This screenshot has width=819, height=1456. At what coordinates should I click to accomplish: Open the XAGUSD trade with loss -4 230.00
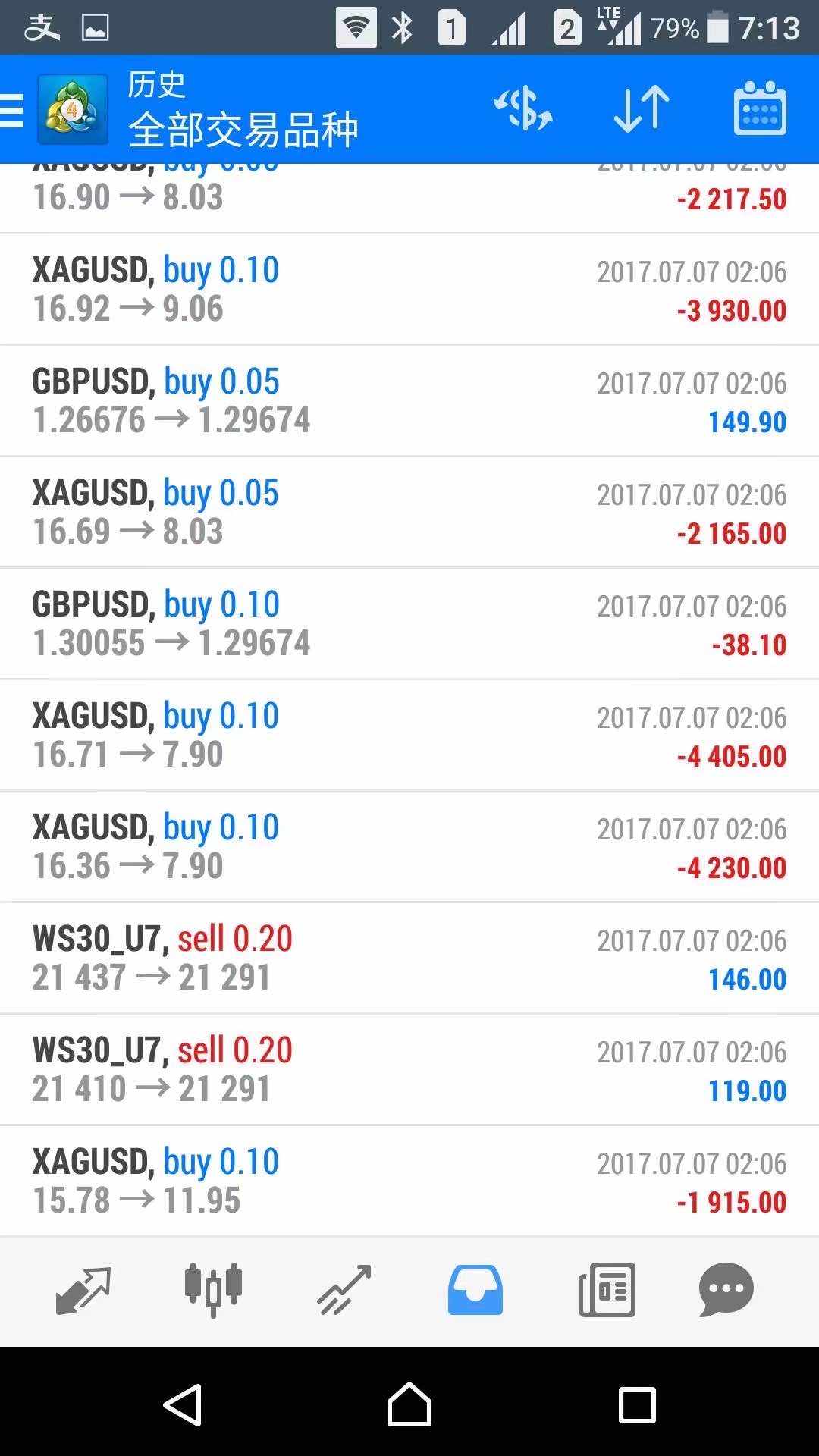[x=409, y=847]
